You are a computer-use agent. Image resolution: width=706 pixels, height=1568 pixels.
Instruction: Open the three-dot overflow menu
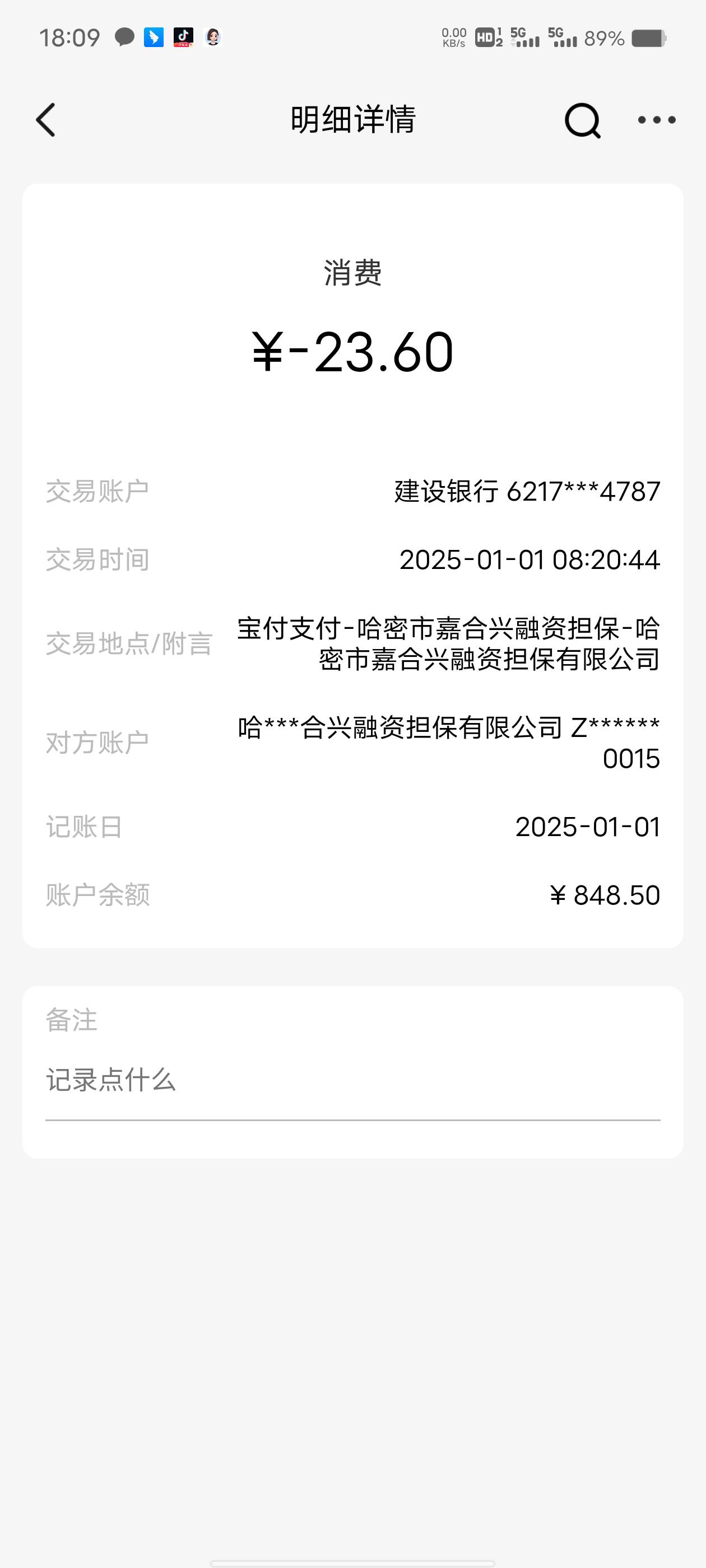point(657,120)
